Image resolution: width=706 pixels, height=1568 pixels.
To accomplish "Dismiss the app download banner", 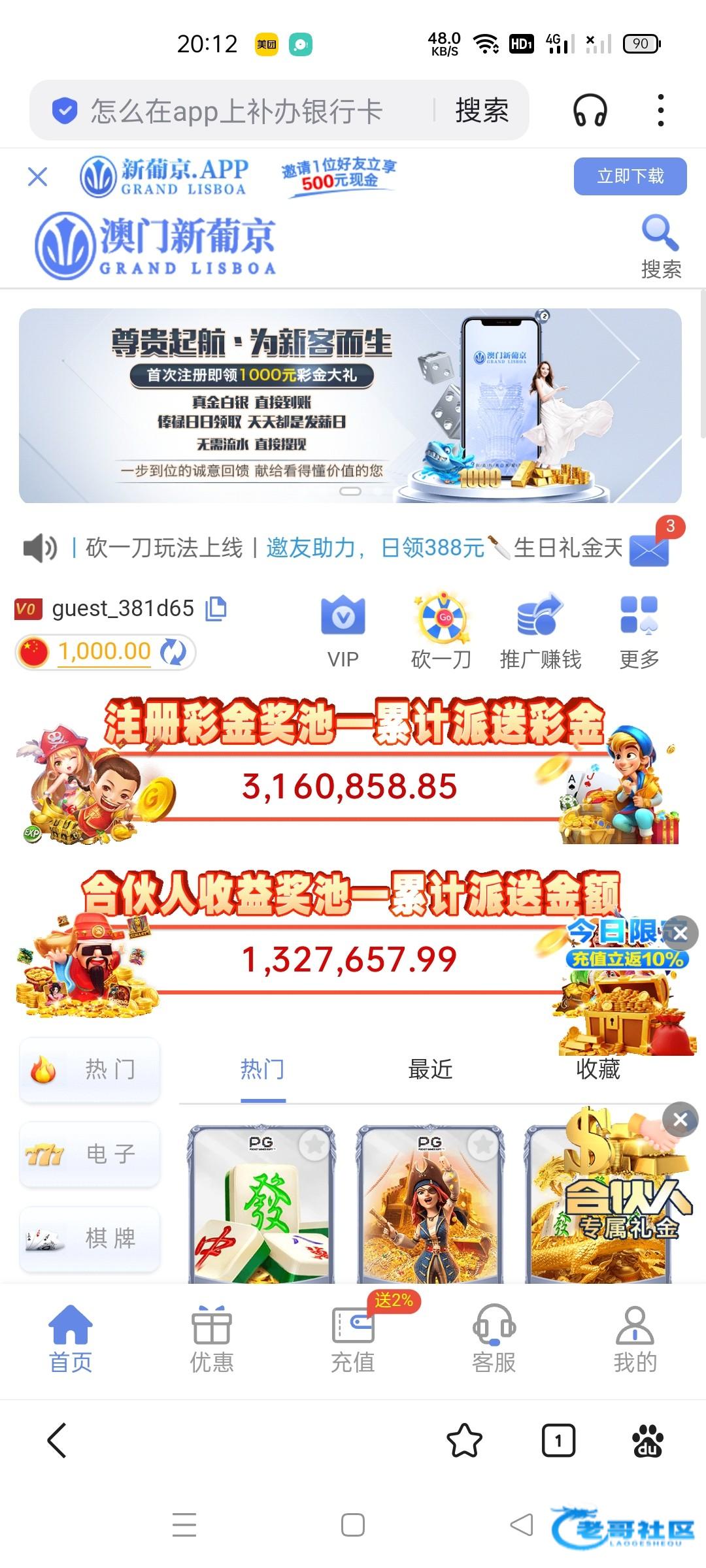I will [x=37, y=176].
